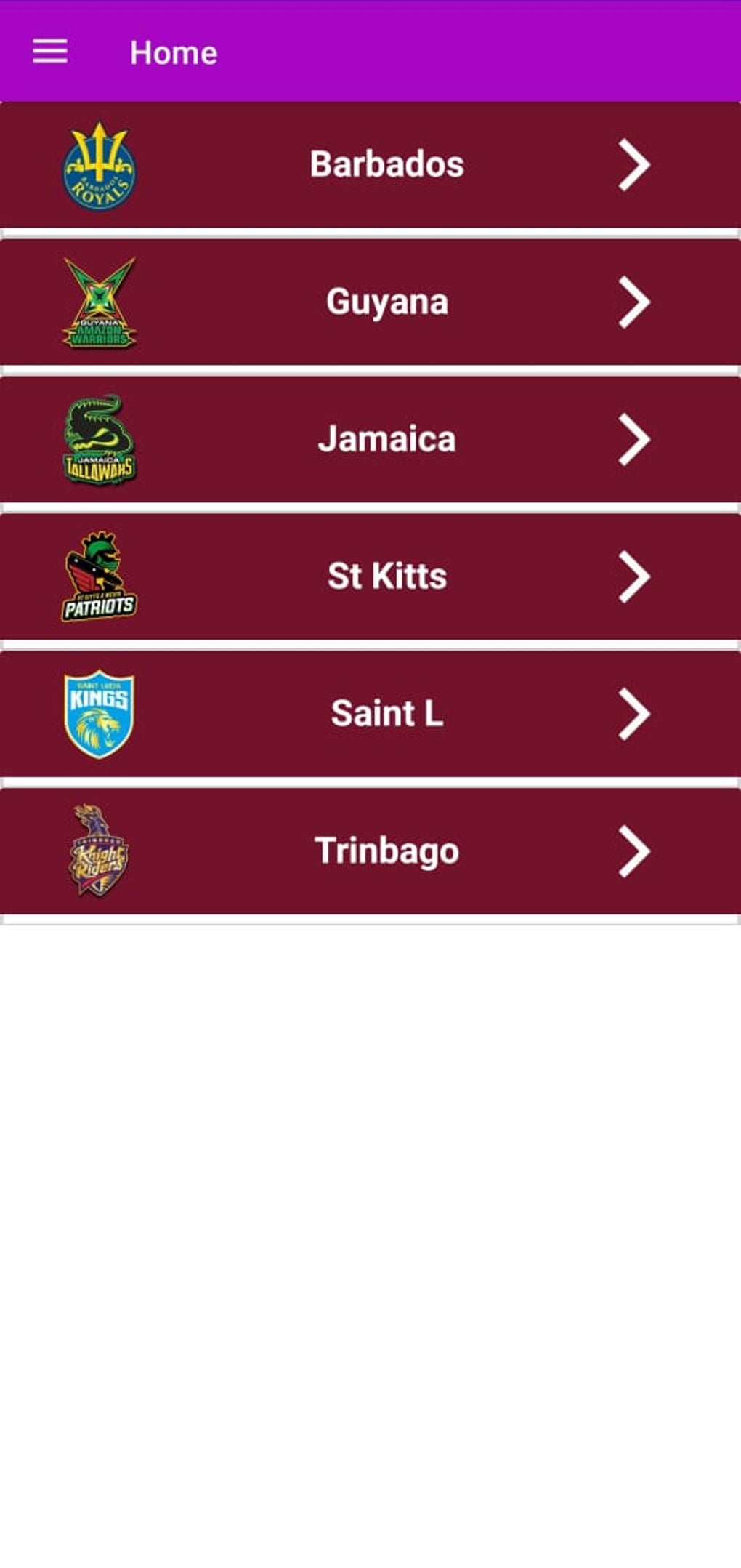Open the hamburger drawer menu

[50, 52]
